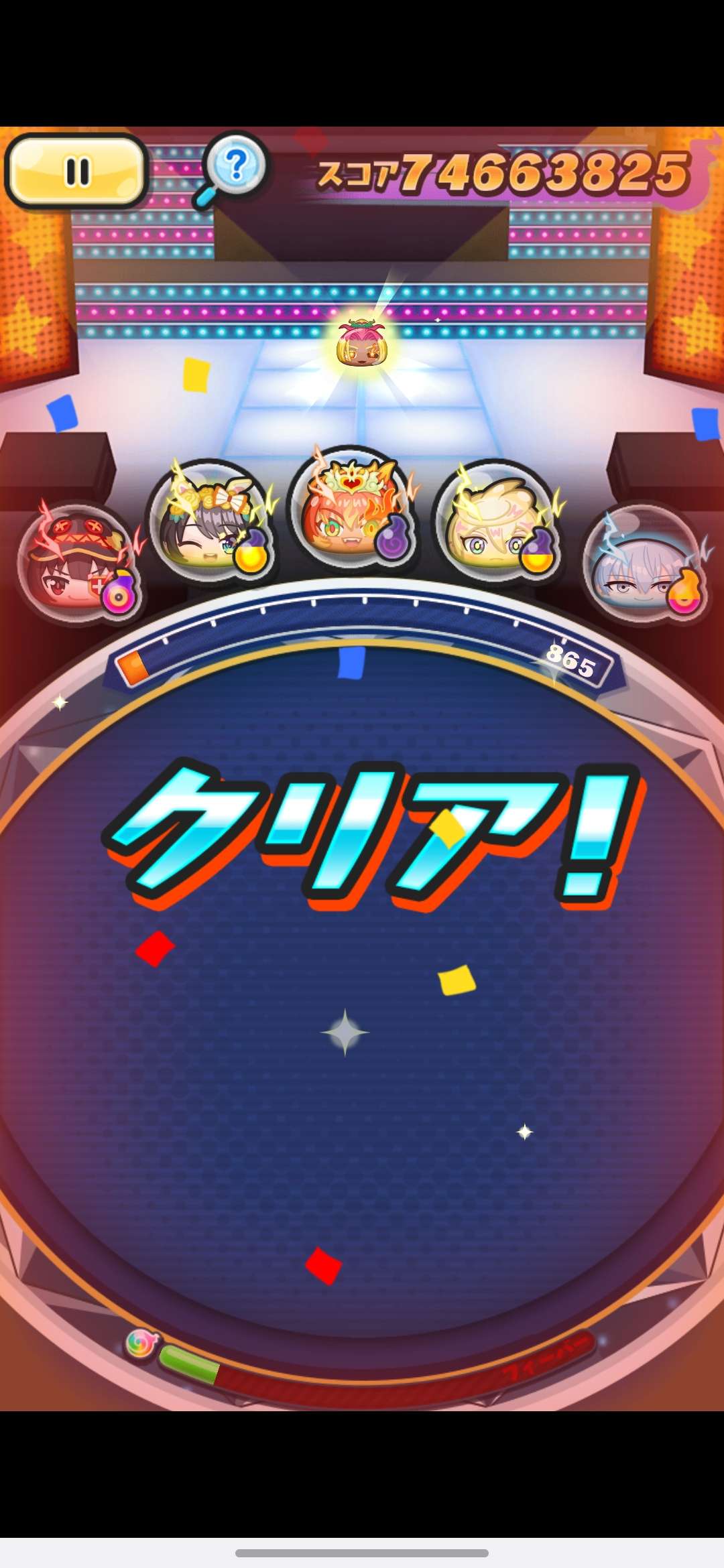Pause the game with the yellow button

76,171
